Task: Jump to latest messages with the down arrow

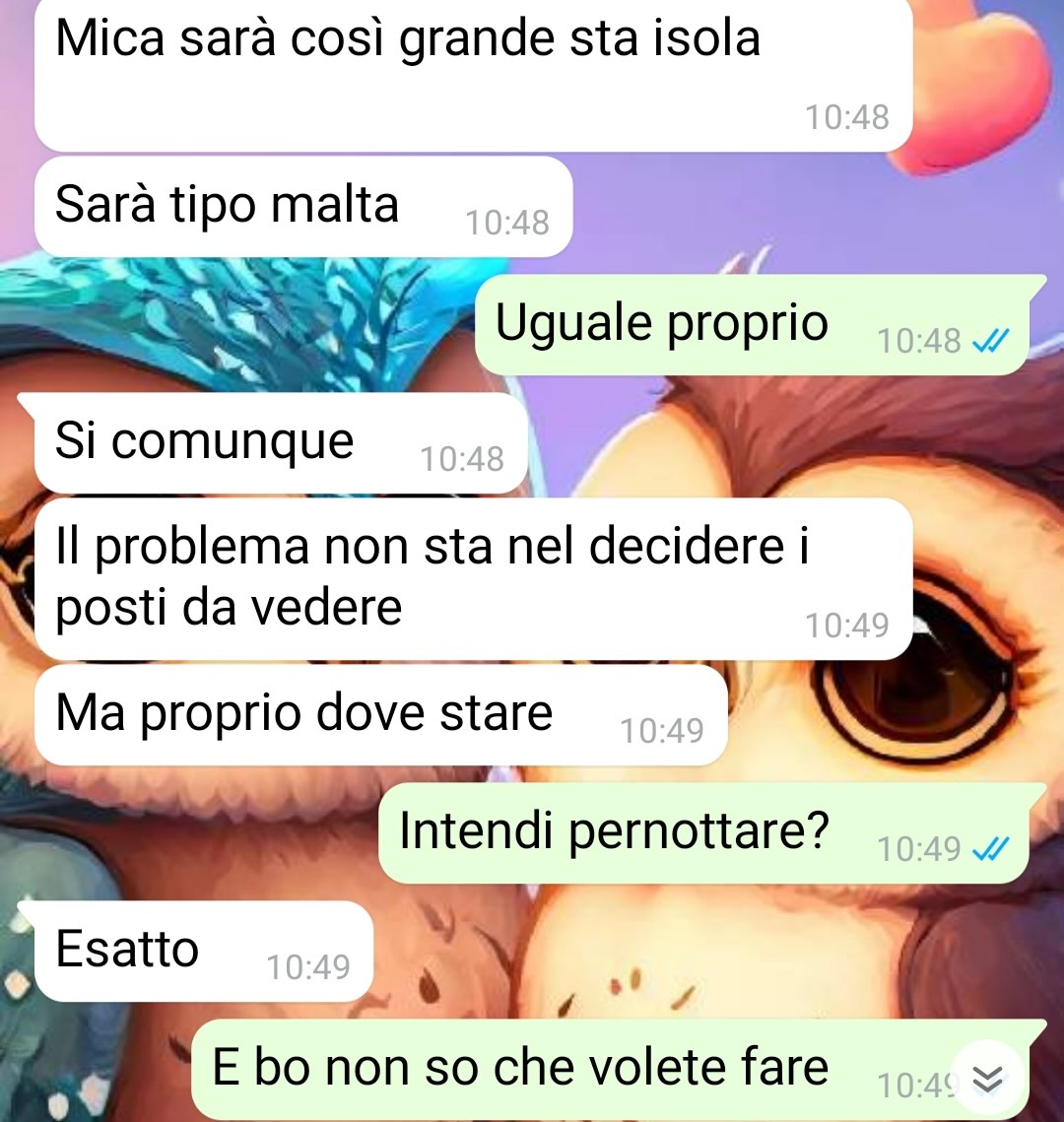Action: [987, 1080]
